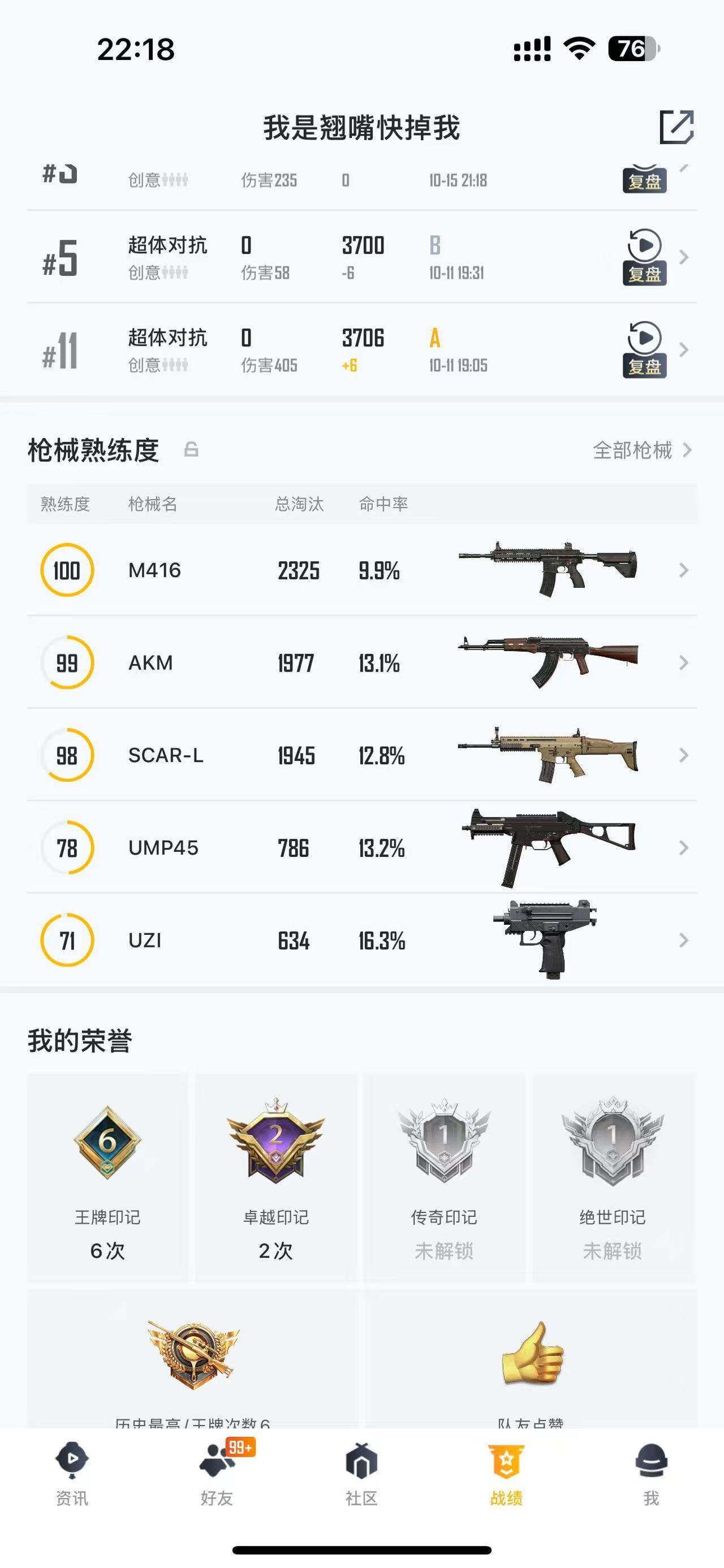Image resolution: width=724 pixels, height=1568 pixels.
Task: Tap the share icon in the header
Action: pyautogui.click(x=676, y=127)
